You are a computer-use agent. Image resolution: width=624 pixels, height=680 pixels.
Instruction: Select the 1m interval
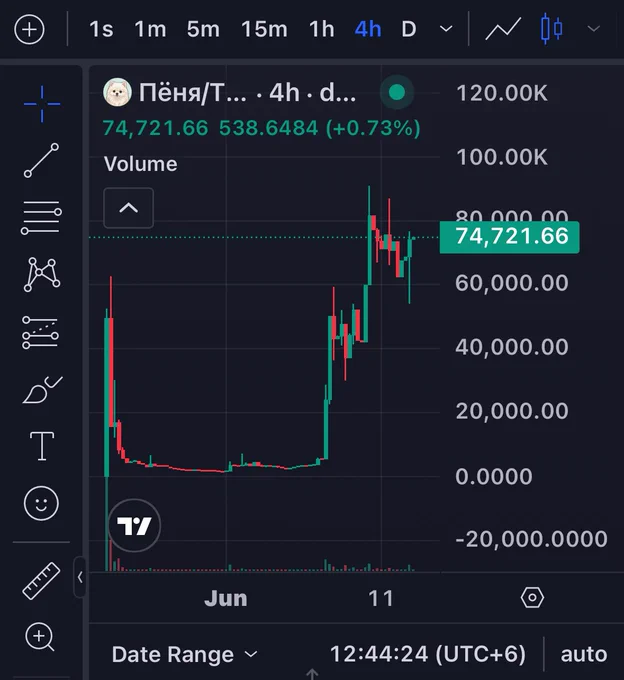tap(150, 29)
